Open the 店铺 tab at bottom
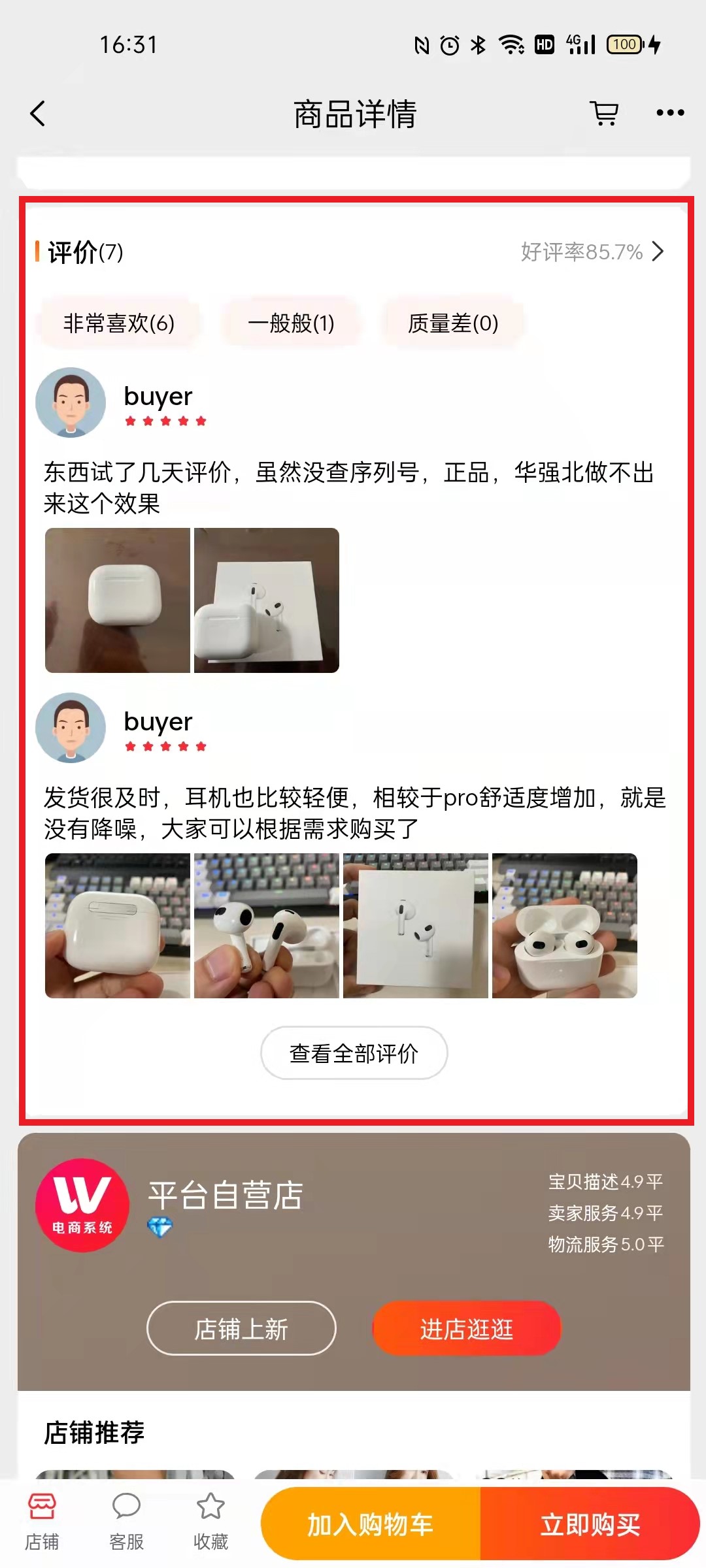Screen dimensions: 706x1568 click(x=42, y=1521)
